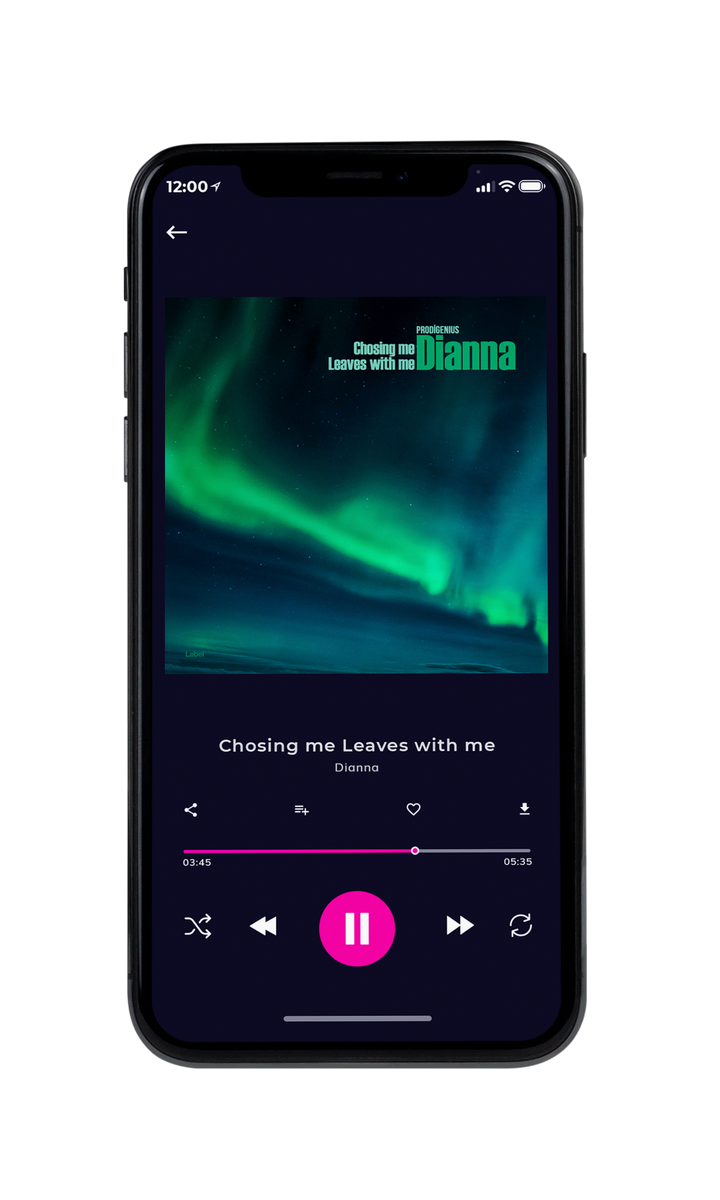
Task: Rewind to the previous track
Action: [x=263, y=927]
